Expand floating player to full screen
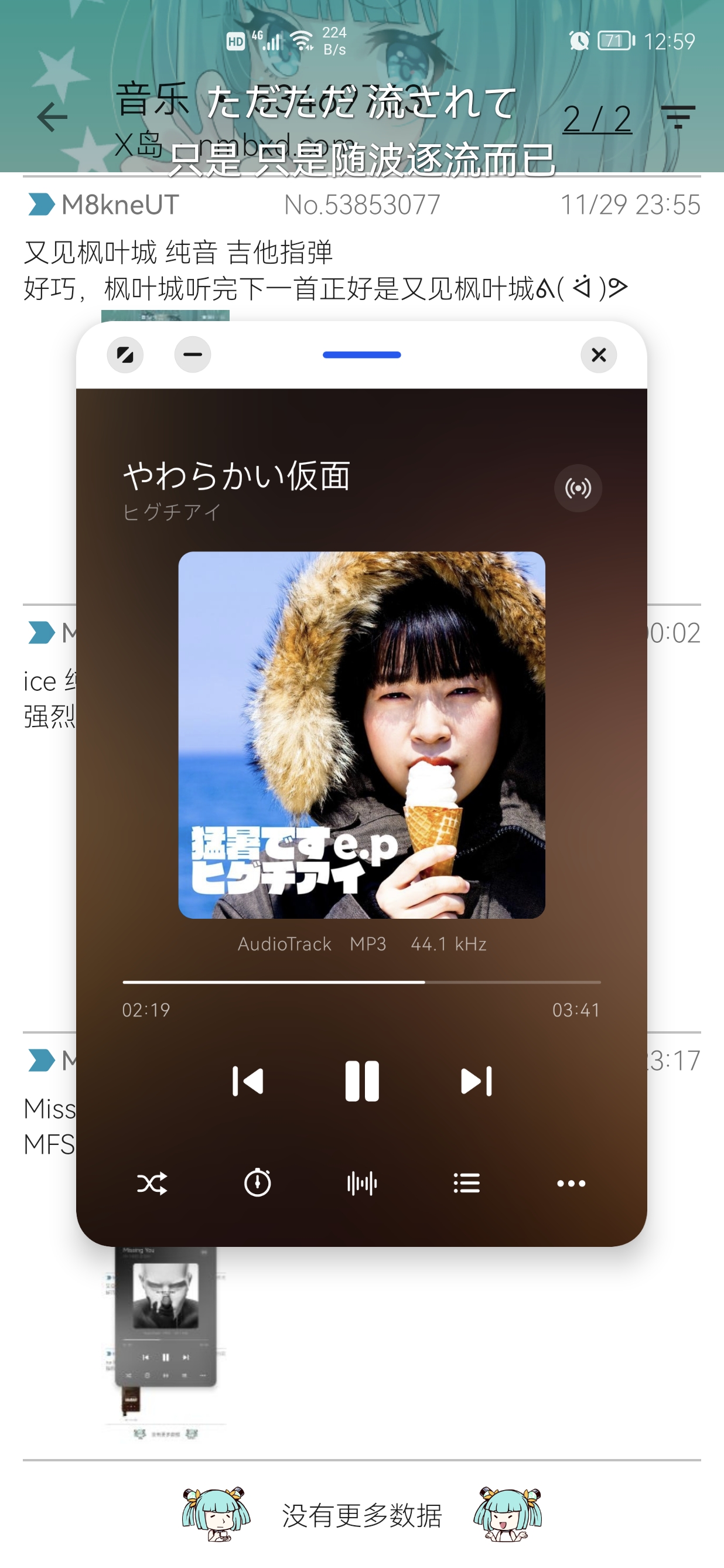 point(125,355)
